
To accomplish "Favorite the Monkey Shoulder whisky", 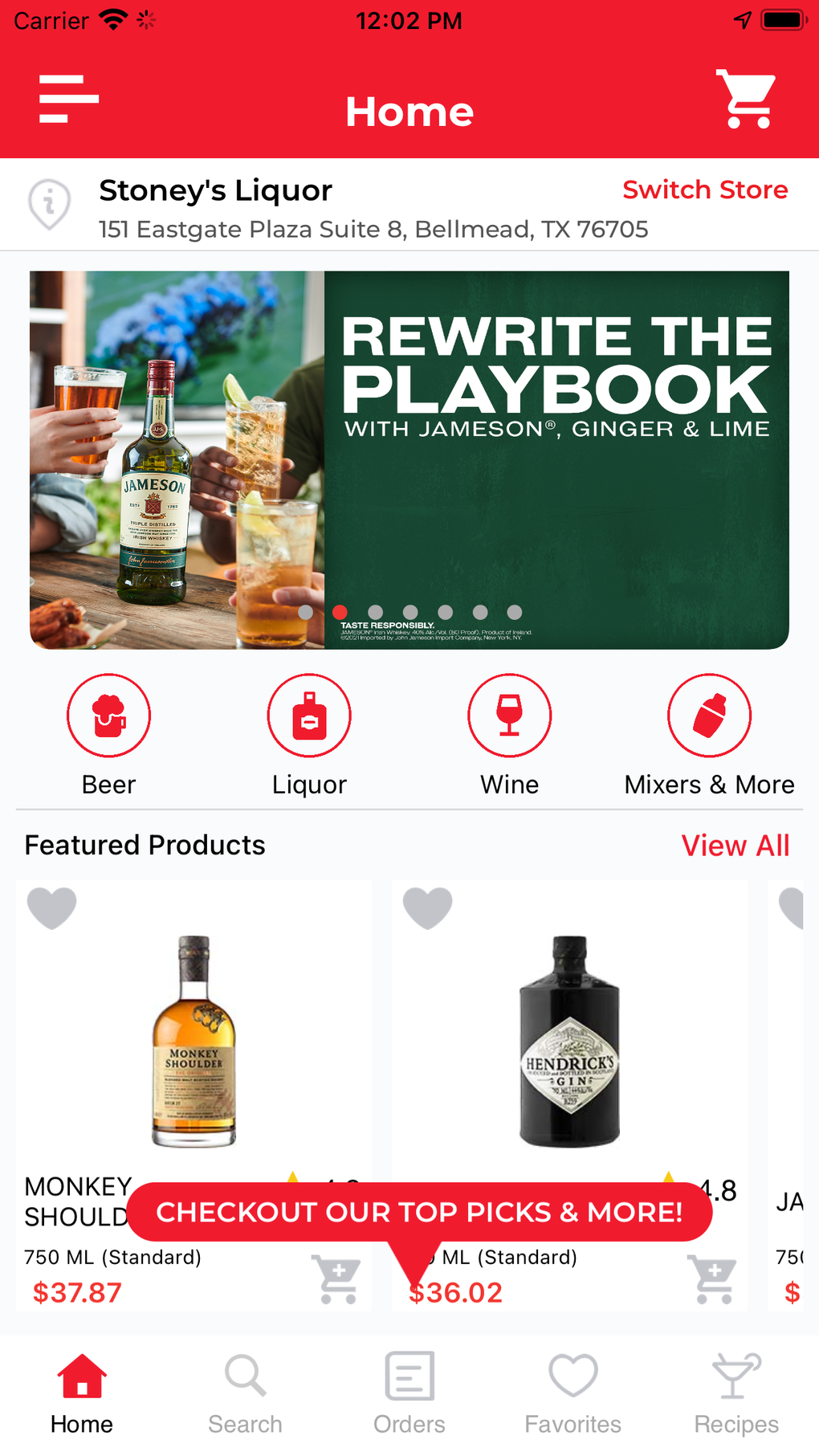I will tap(52, 908).
